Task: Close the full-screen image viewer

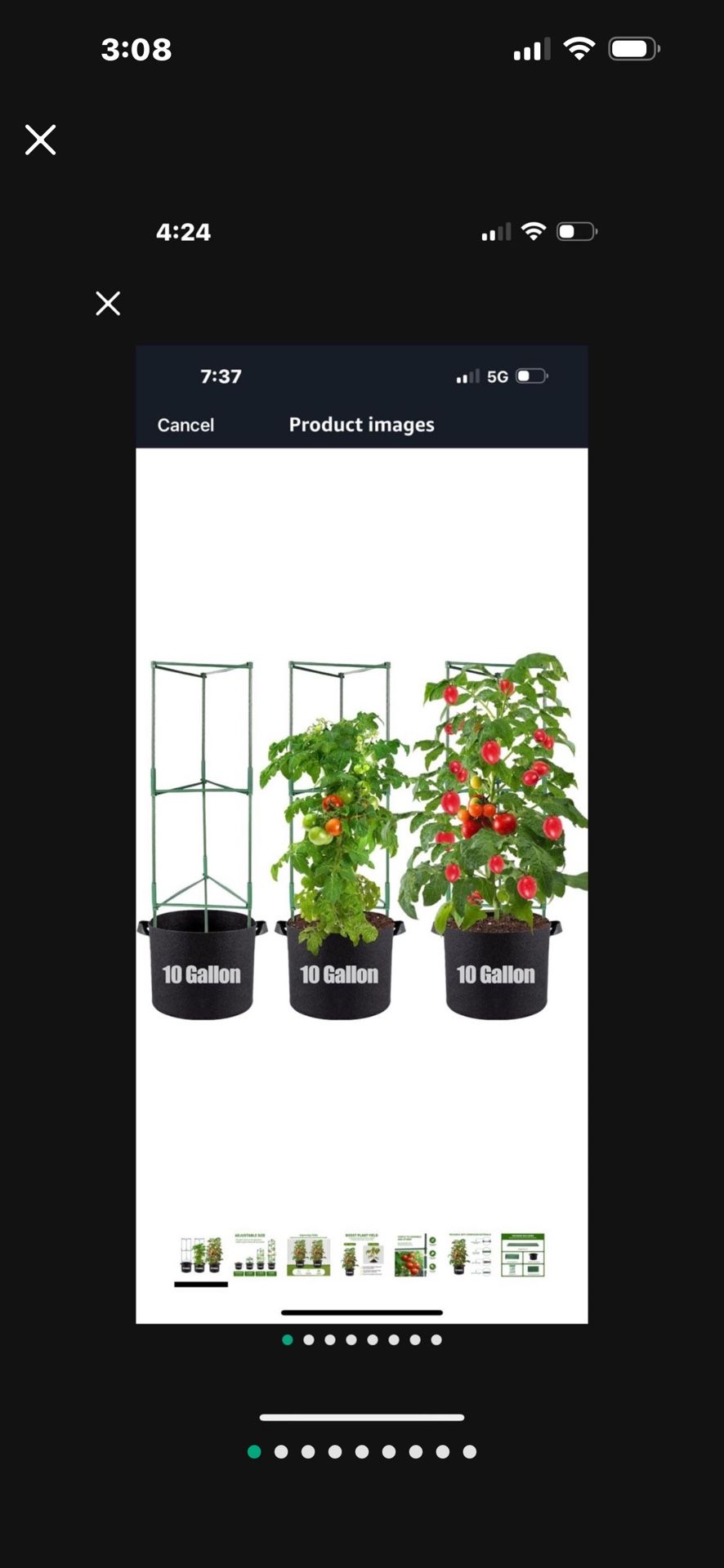Action: 40,140
